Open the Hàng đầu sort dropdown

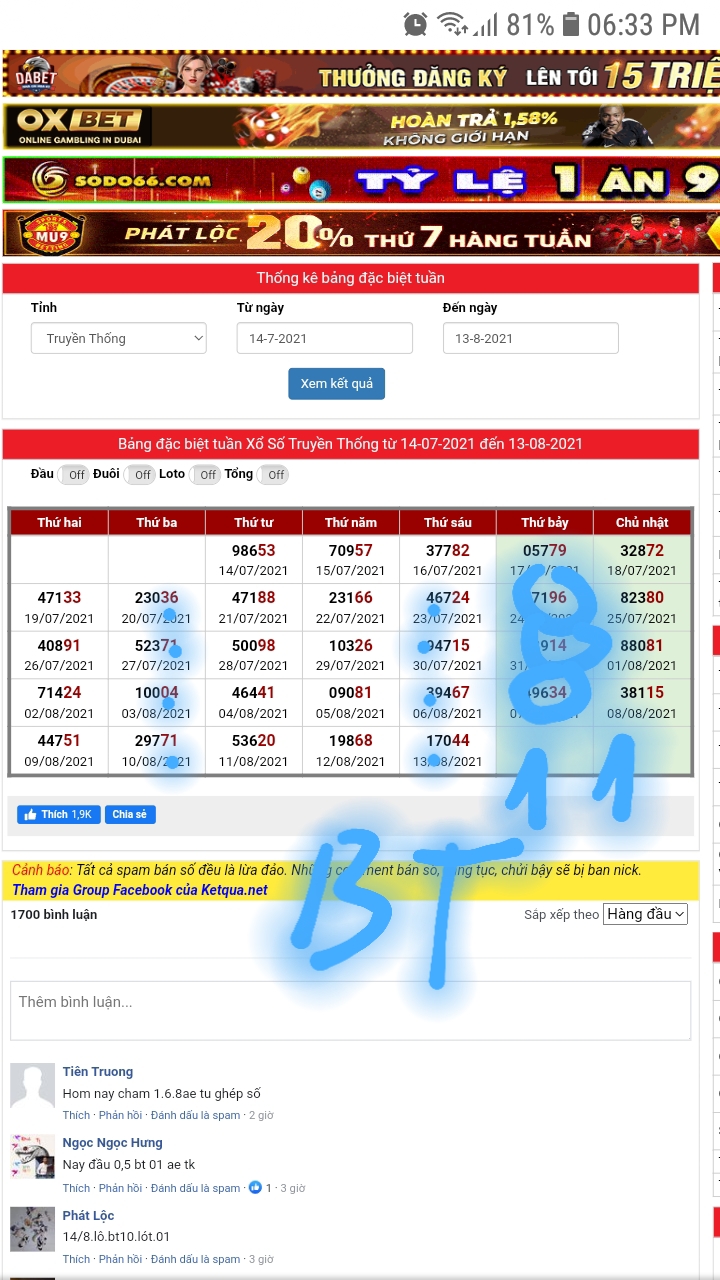pos(645,914)
